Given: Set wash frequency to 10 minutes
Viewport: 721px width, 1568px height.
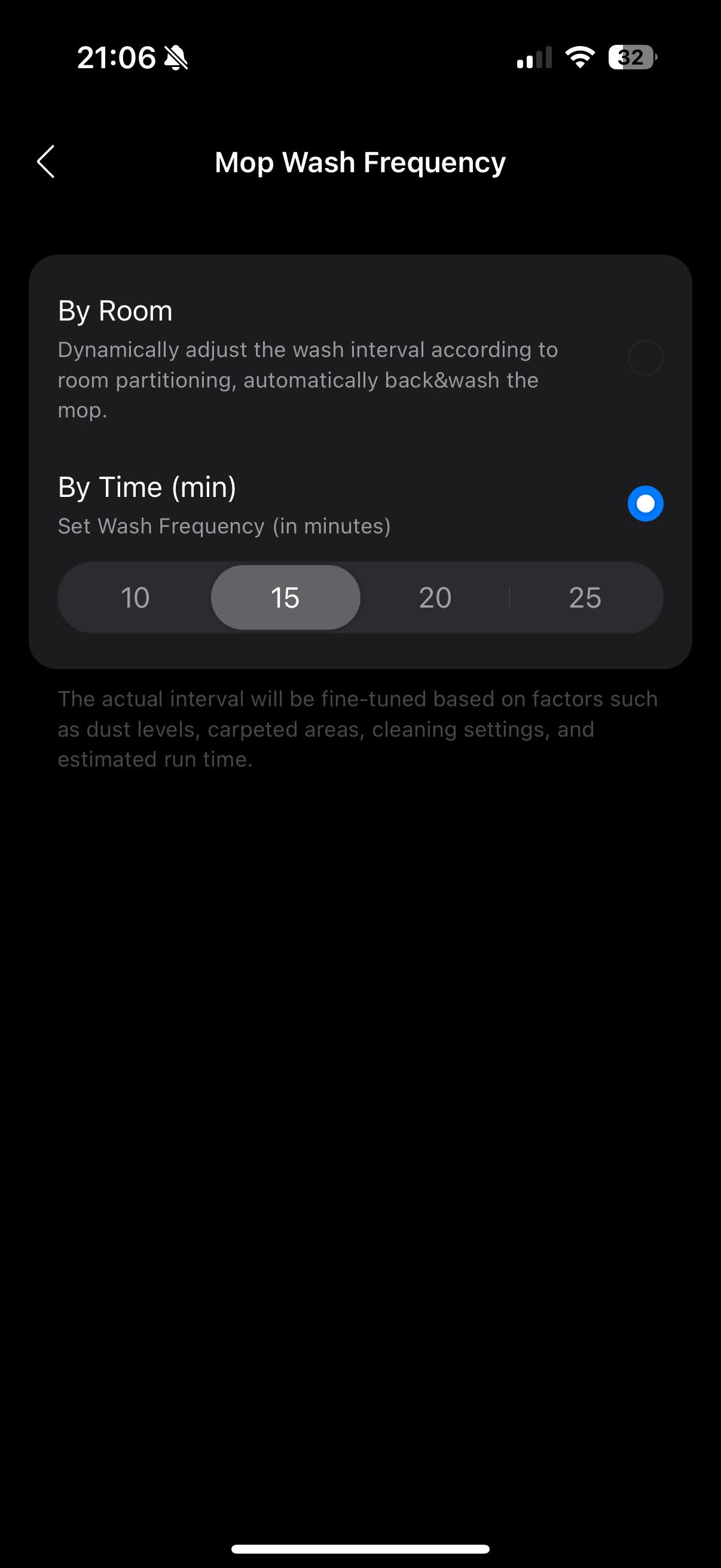Looking at the screenshot, I should (x=135, y=597).
